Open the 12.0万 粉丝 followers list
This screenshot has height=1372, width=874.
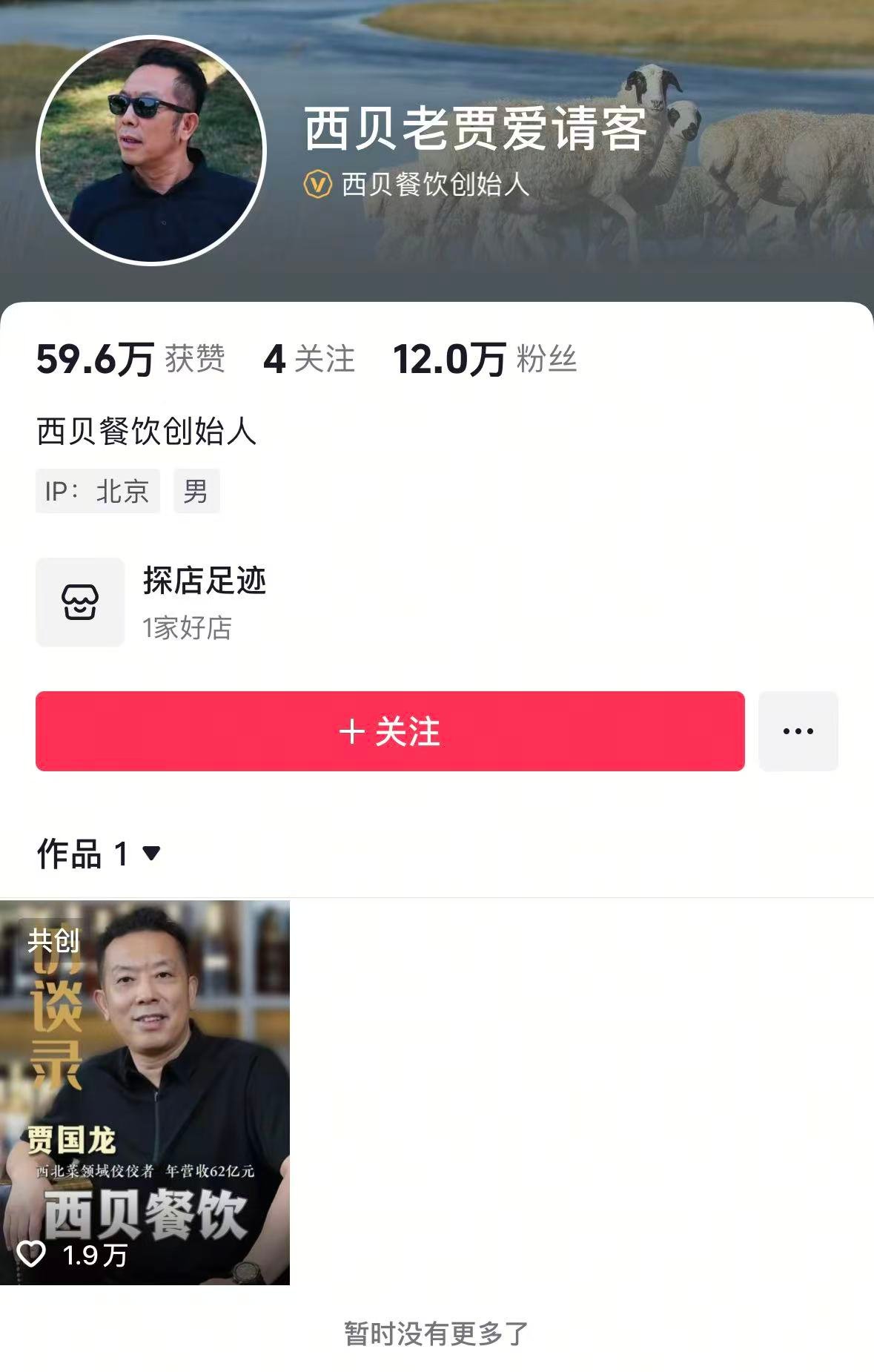pyautogui.click(x=485, y=359)
